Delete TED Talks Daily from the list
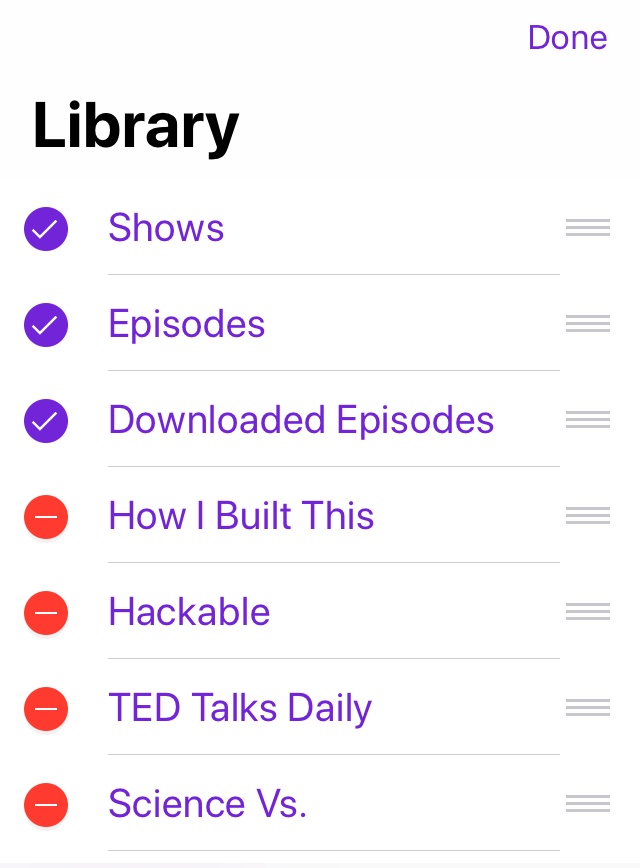The image size is (640, 868). [46, 709]
